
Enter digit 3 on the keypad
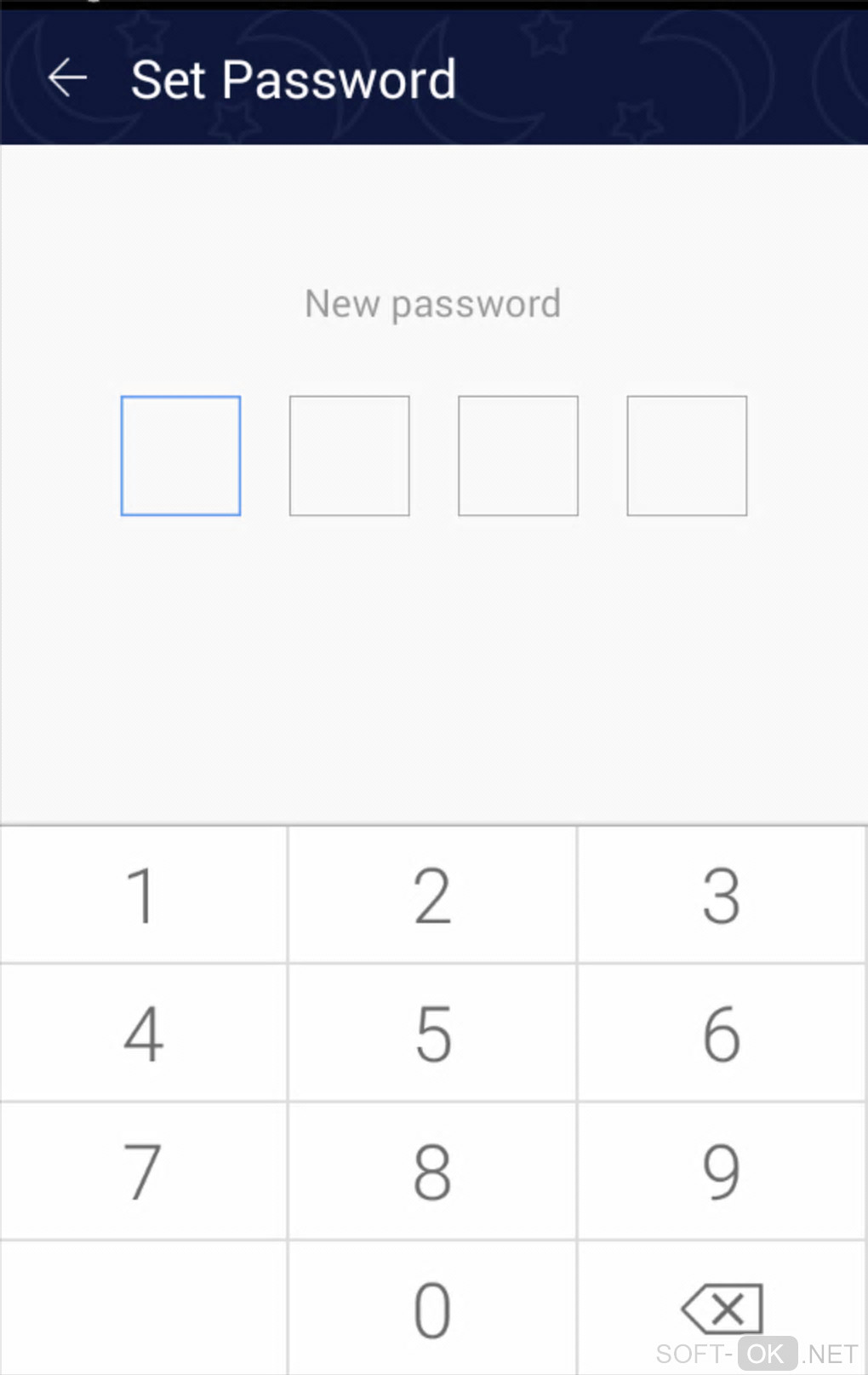point(722,895)
